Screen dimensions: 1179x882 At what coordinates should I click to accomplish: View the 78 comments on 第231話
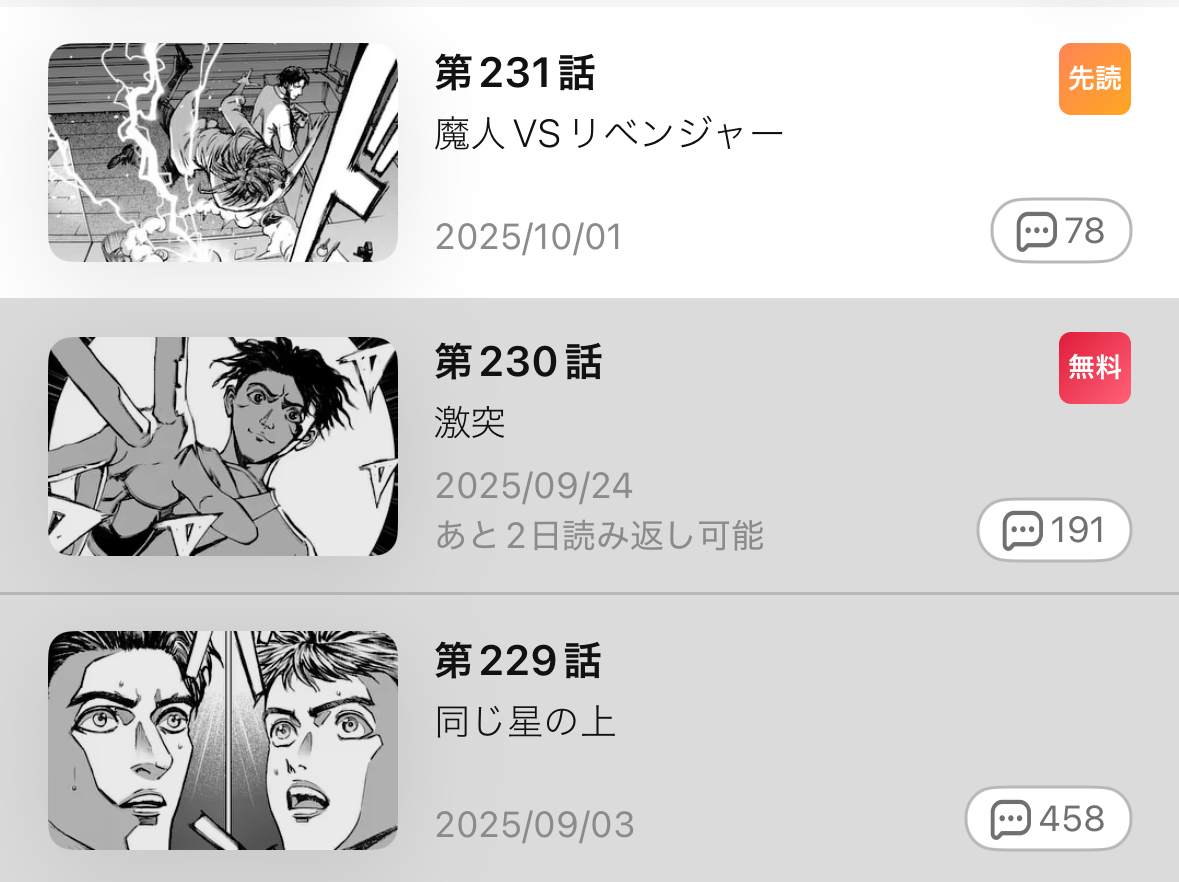tap(1061, 231)
